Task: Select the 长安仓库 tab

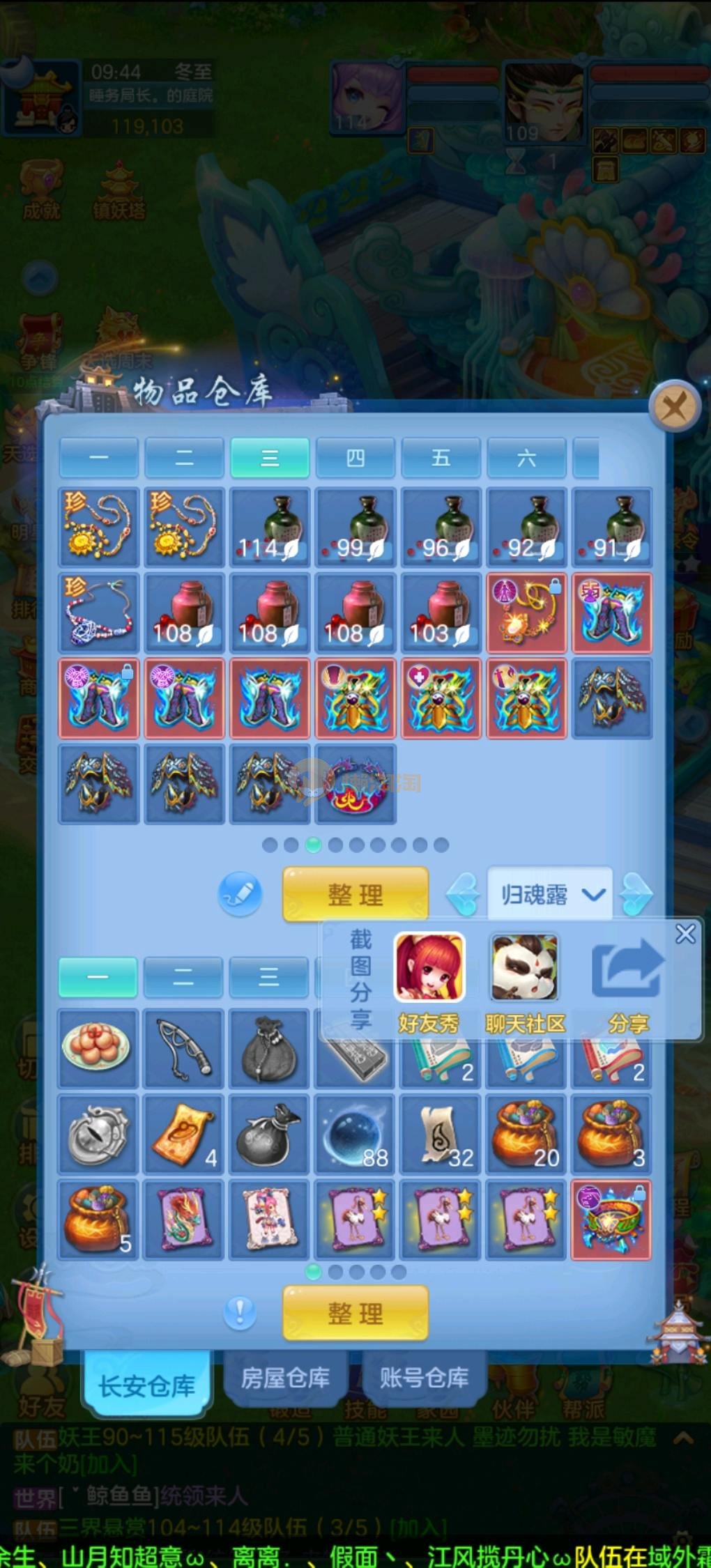Action: (146, 1385)
